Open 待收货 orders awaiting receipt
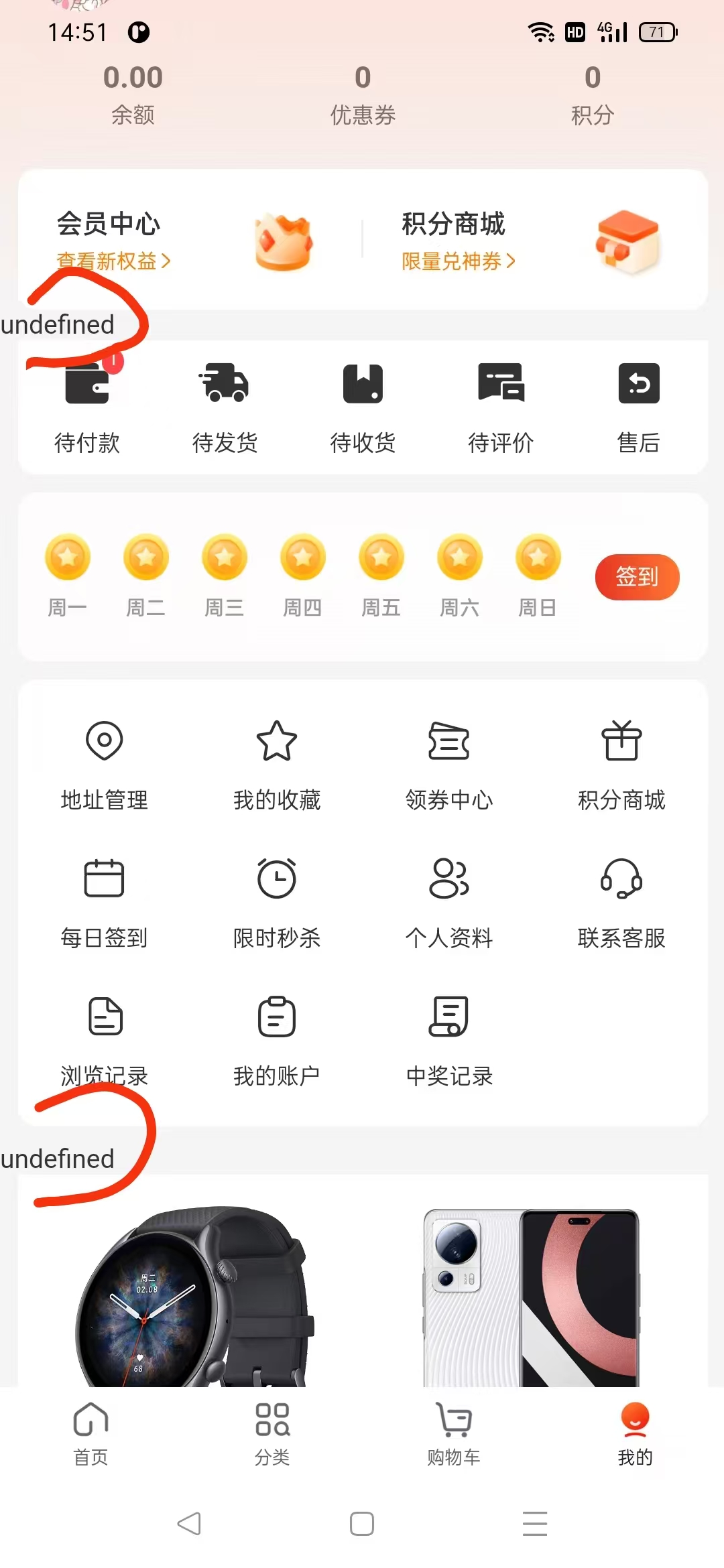 click(x=363, y=407)
